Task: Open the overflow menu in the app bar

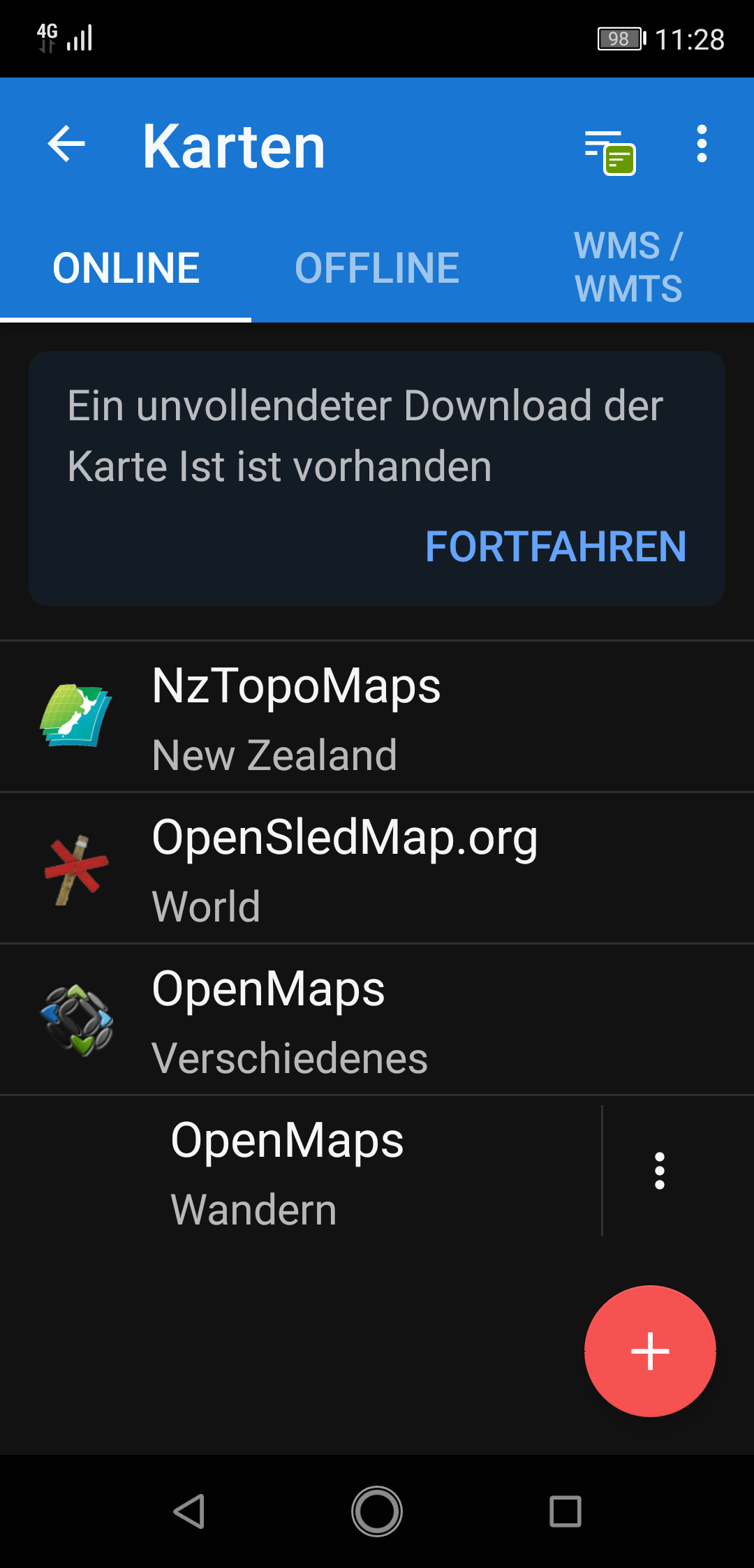Action: click(702, 145)
